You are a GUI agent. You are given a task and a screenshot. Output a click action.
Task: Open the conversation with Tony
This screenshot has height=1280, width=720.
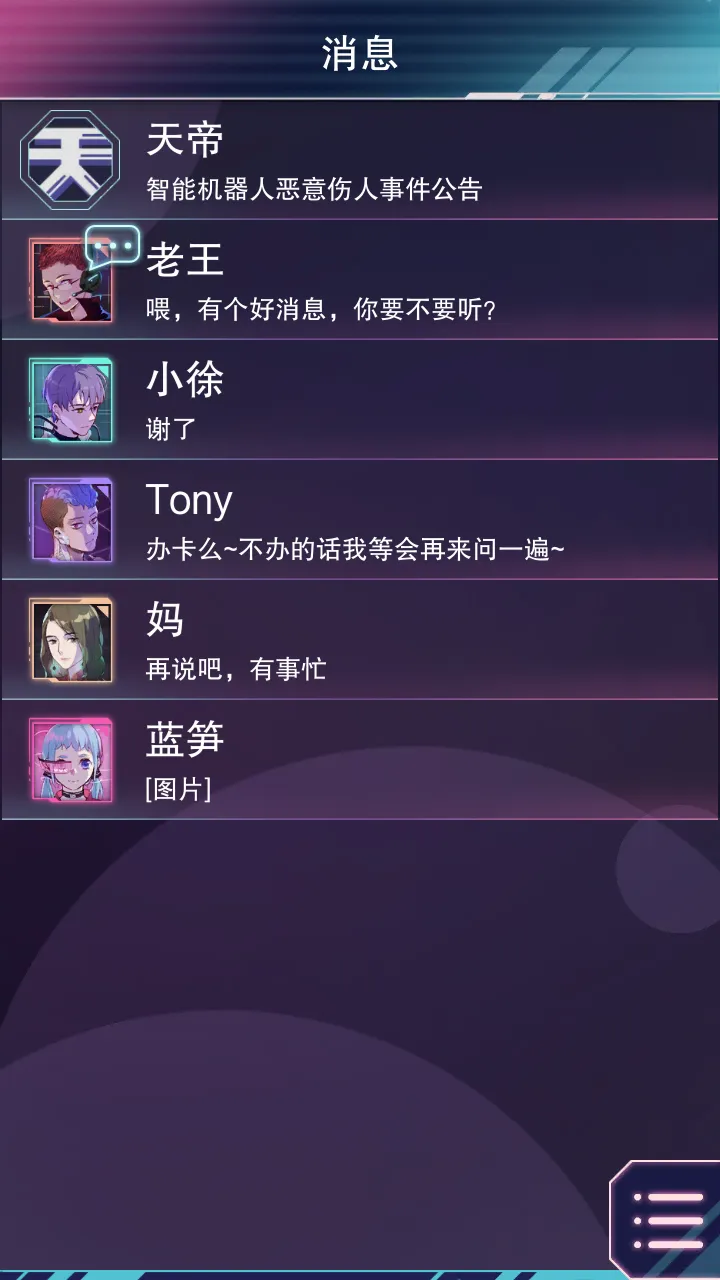(360, 520)
